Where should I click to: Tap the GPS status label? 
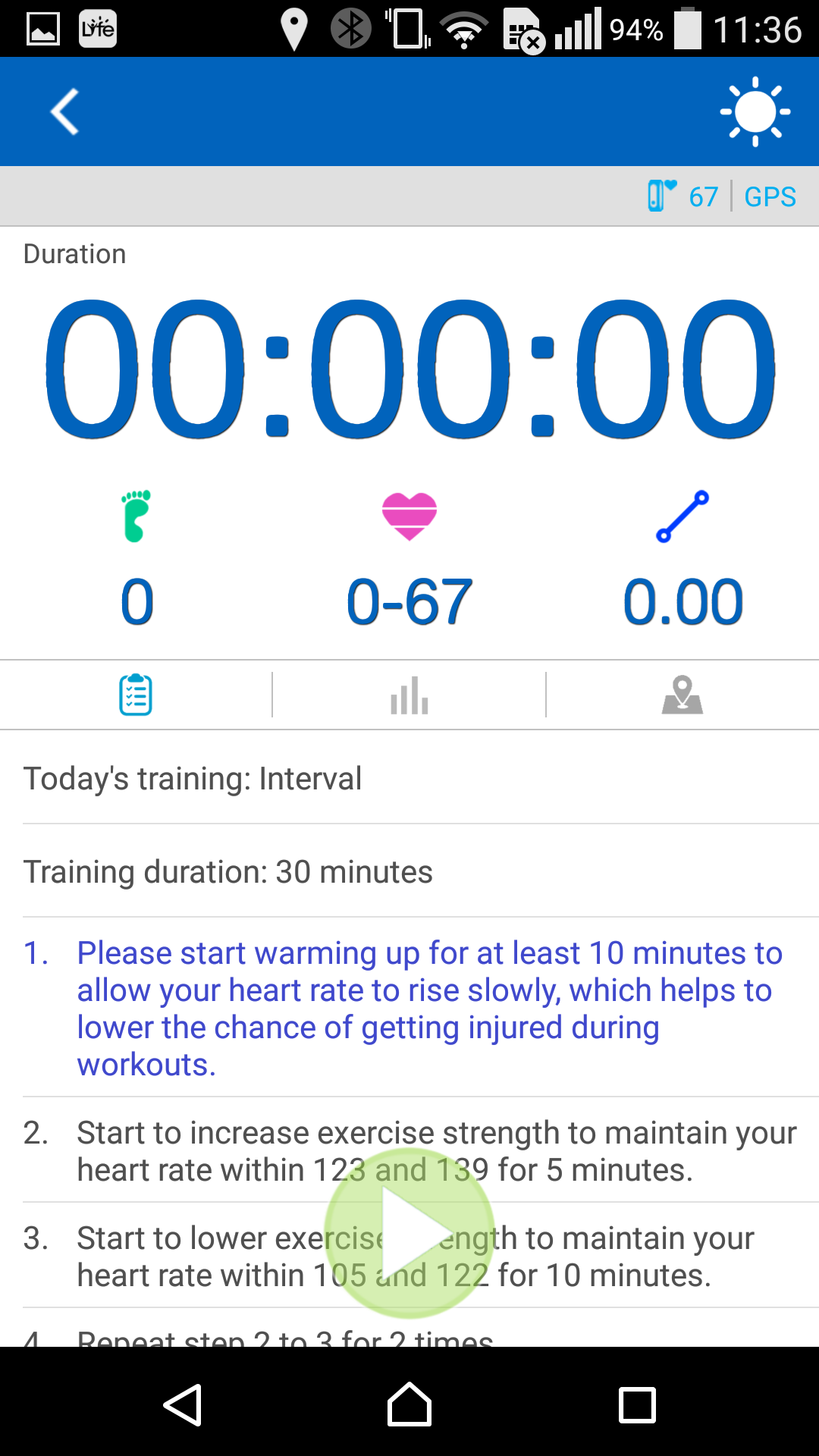770,196
